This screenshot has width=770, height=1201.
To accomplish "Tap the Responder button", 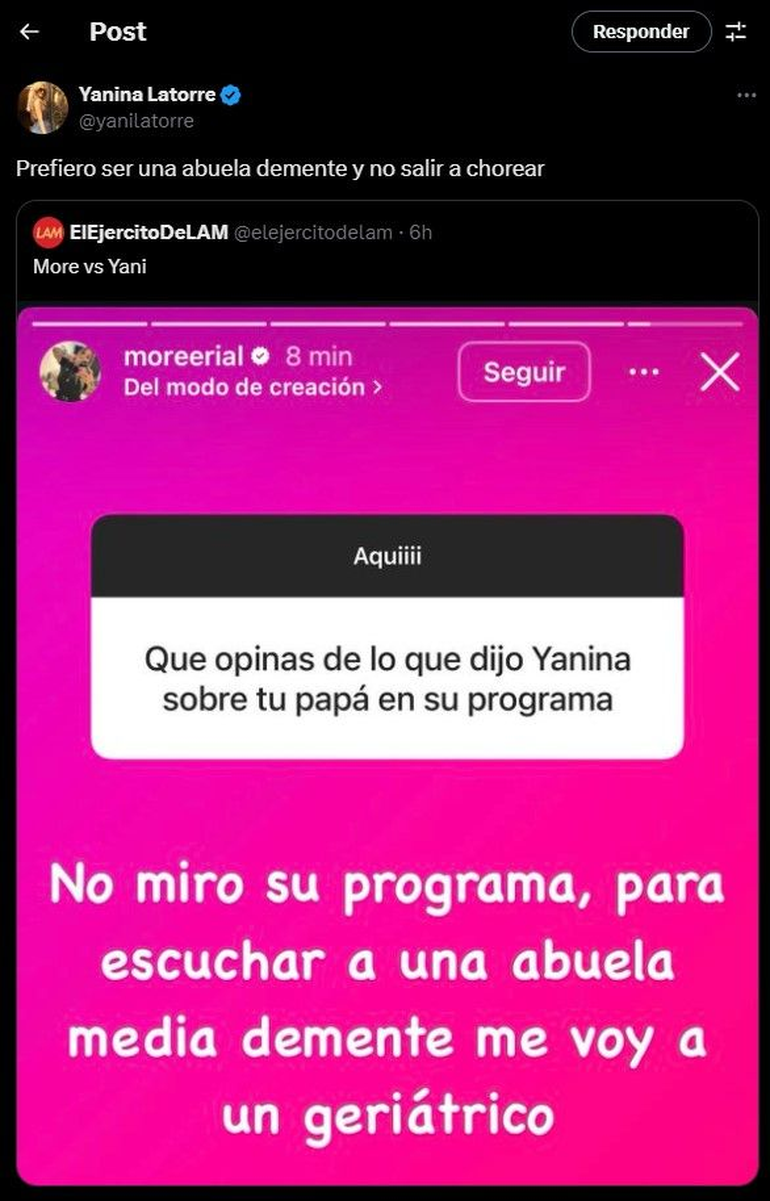I will pyautogui.click(x=641, y=32).
